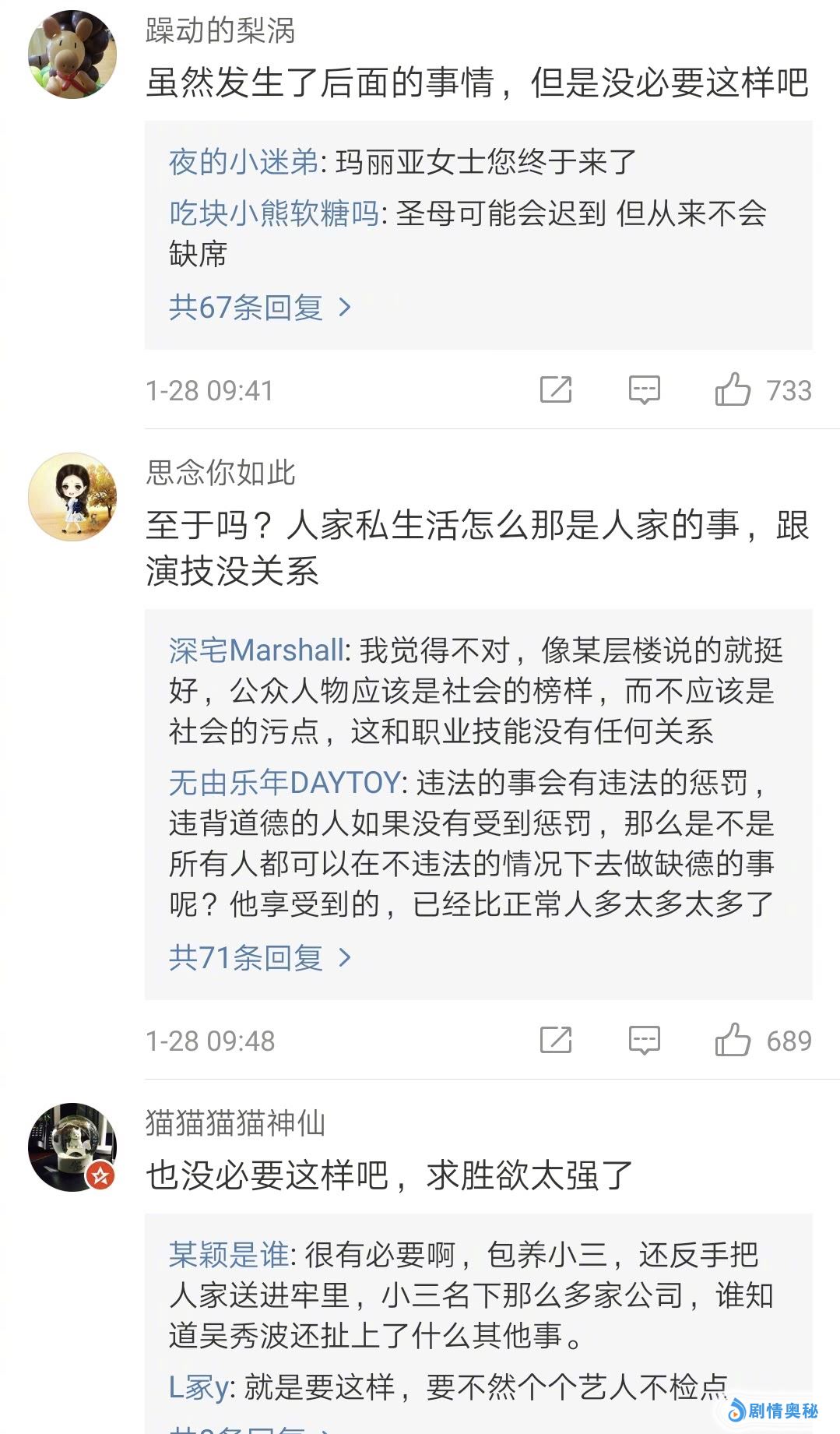840x1434 pixels.
Task: Open replier 某颖是谁's profile
Action: (x=228, y=1255)
